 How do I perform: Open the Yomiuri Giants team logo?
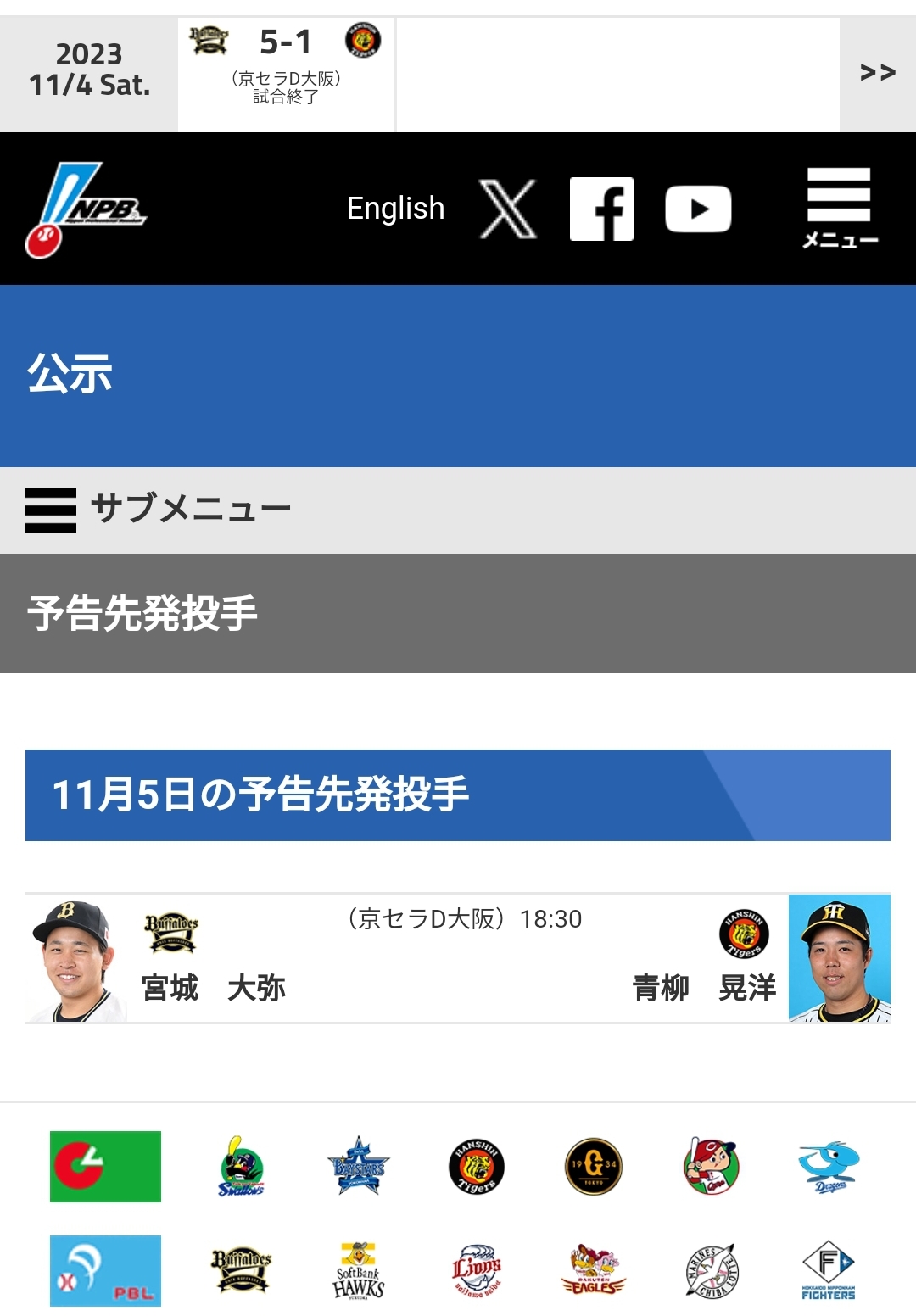(x=594, y=1166)
